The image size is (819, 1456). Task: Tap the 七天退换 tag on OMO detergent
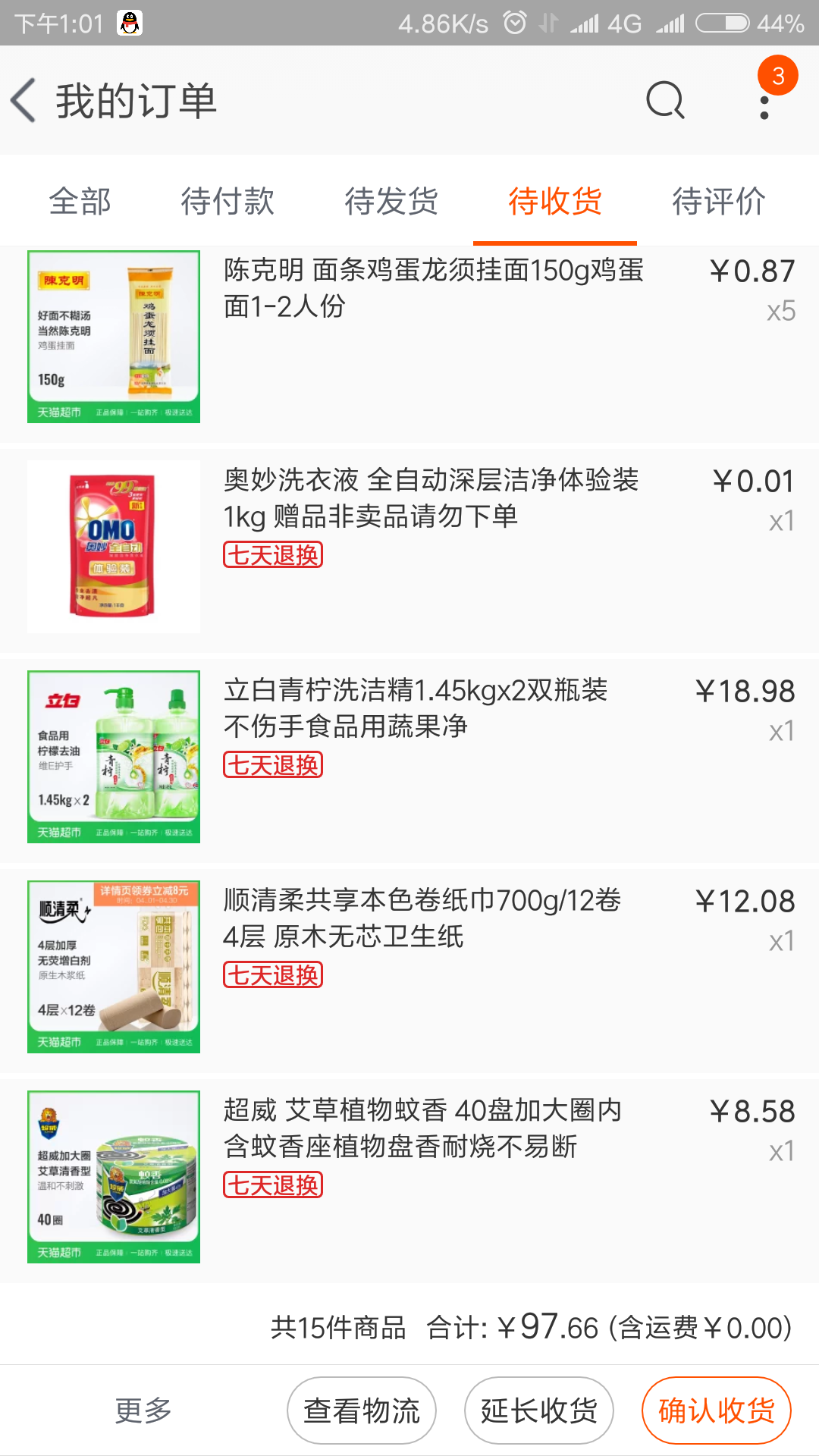pyautogui.click(x=273, y=556)
